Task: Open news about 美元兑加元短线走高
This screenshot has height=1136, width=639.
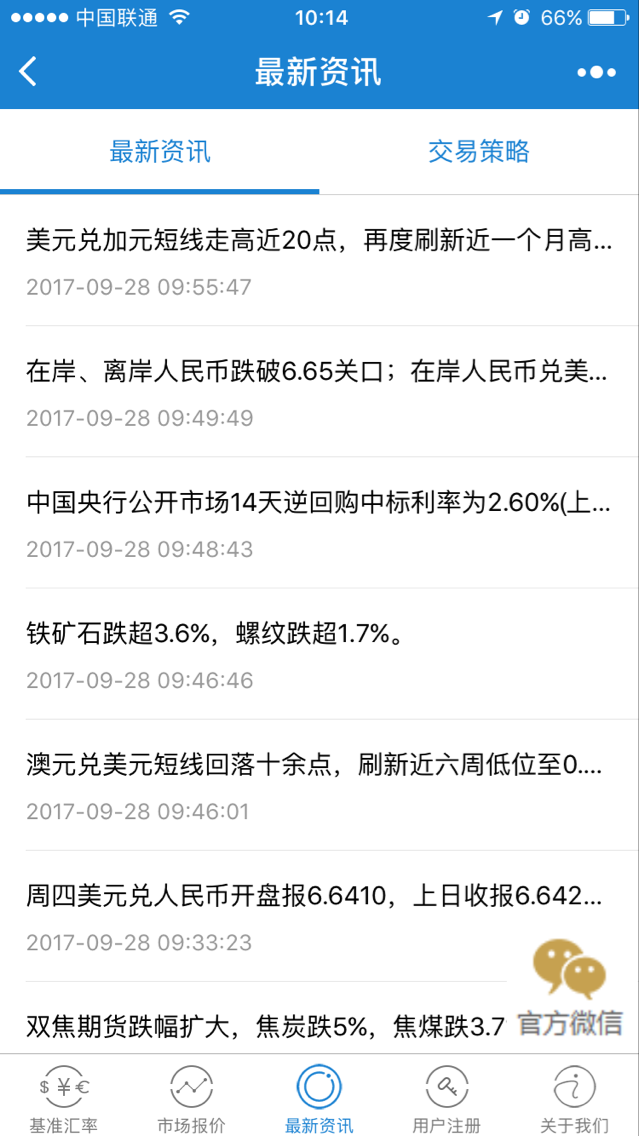Action: pyautogui.click(x=320, y=262)
